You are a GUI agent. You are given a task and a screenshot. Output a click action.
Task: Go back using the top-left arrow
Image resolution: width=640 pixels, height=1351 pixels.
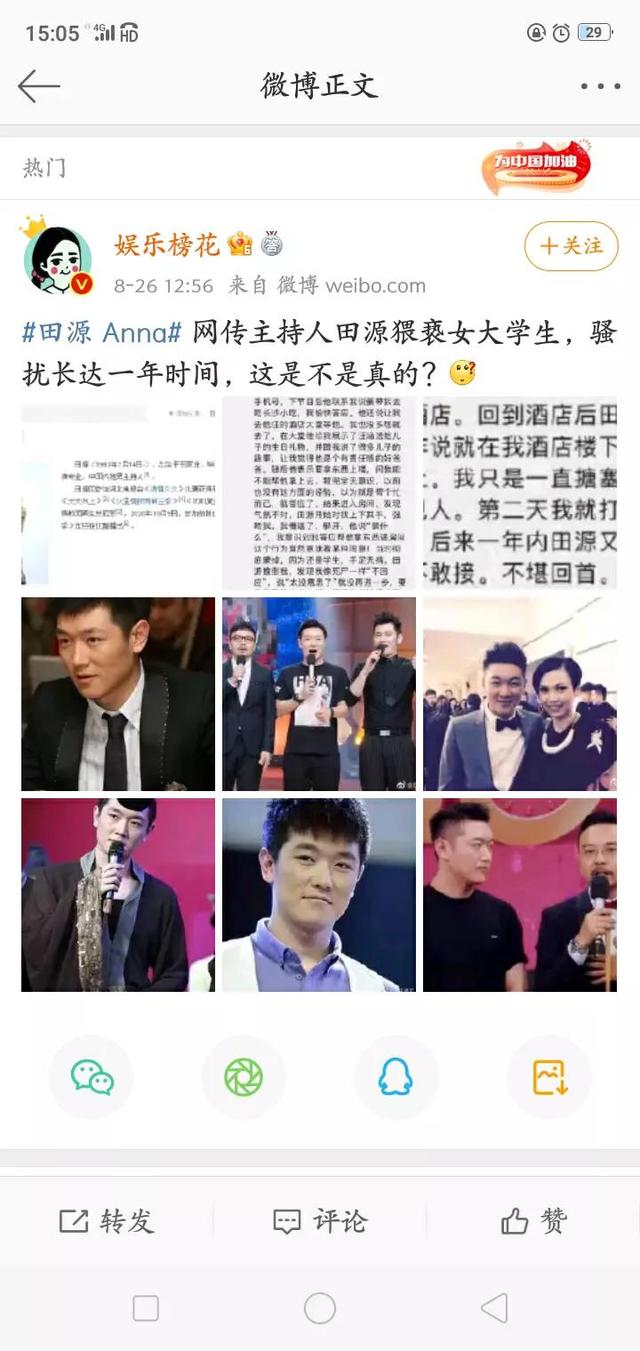[39, 86]
